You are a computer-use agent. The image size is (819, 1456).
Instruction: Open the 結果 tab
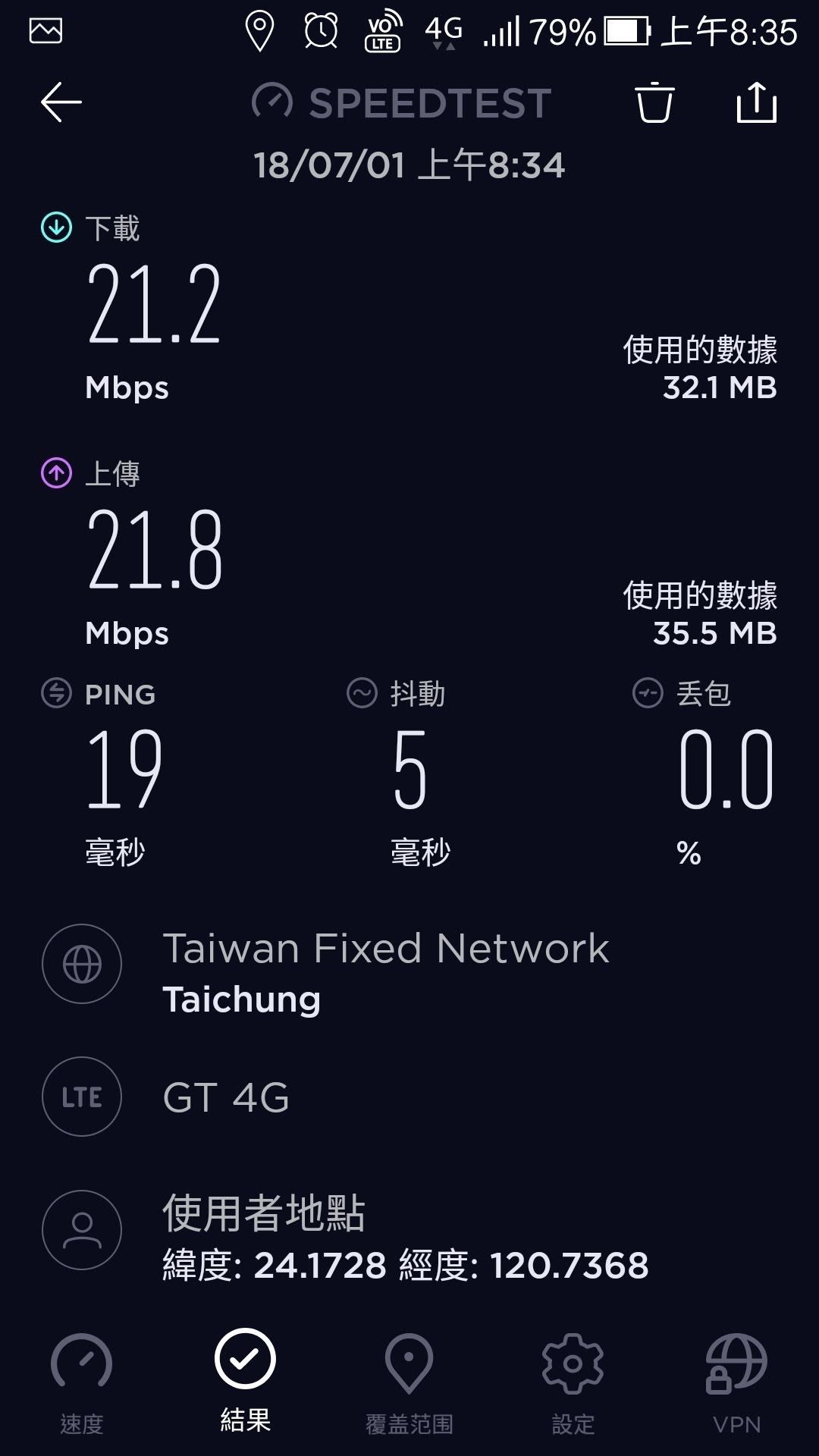point(245,1382)
